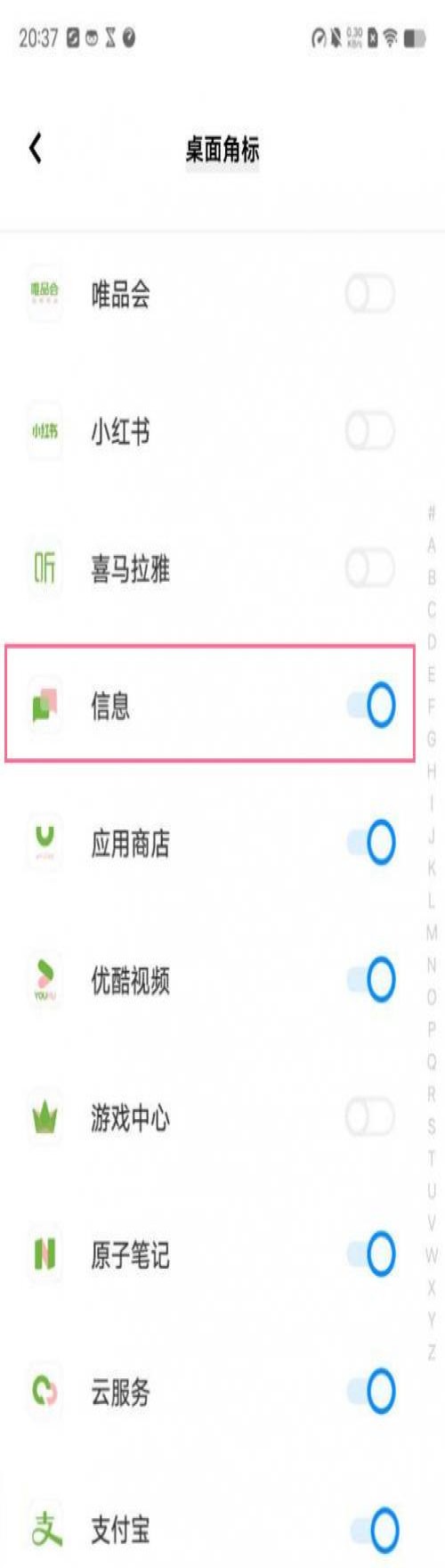Jump to letter M in the index bar
The width and height of the screenshot is (445, 1568).
click(x=432, y=933)
